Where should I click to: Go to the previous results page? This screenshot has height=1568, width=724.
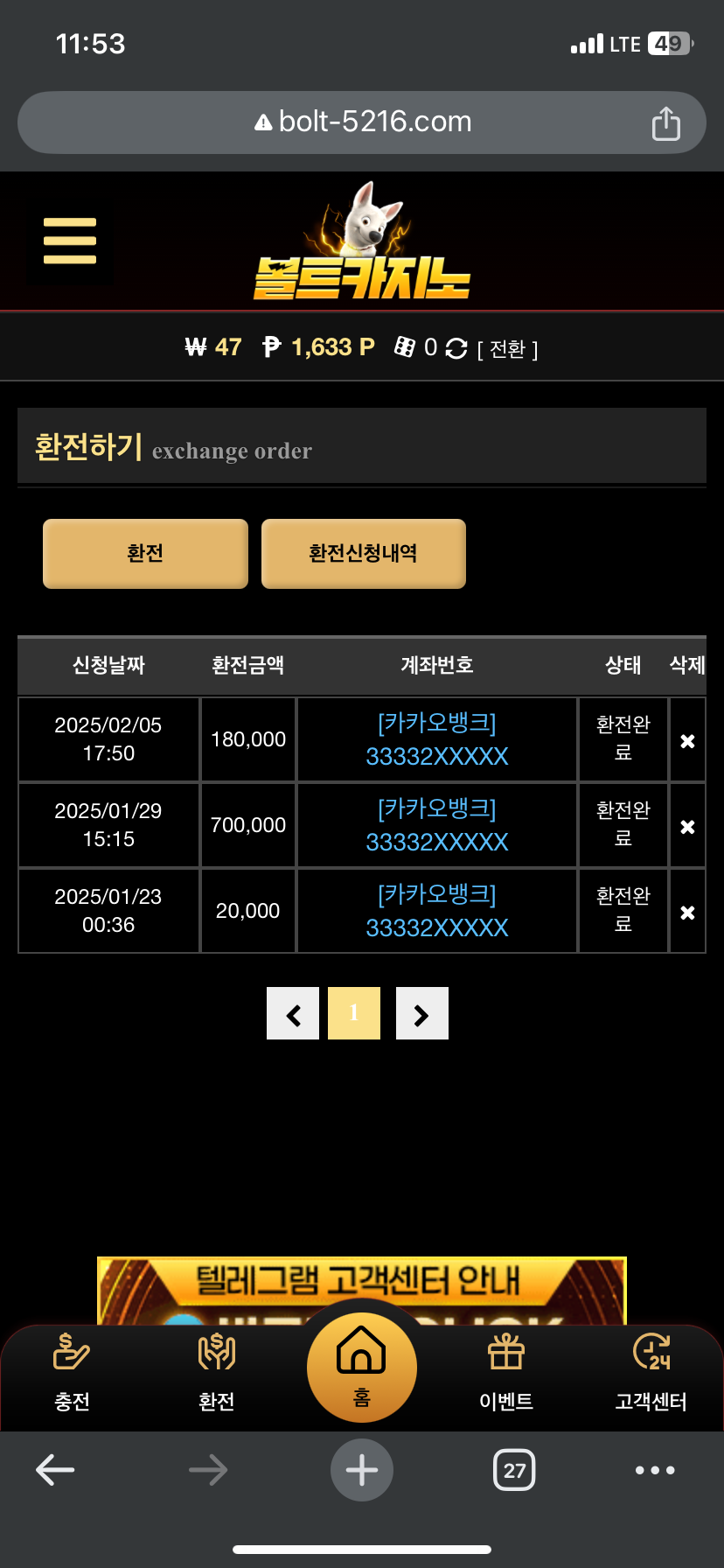(x=293, y=1013)
